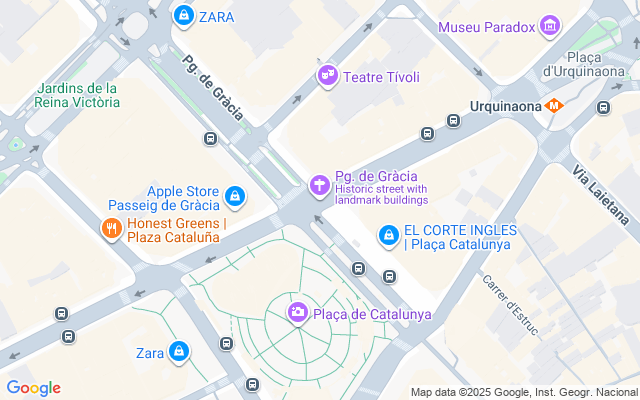The image size is (640, 400).
Task: Tap the Teatre Tívoli marker
Action: (x=328, y=76)
